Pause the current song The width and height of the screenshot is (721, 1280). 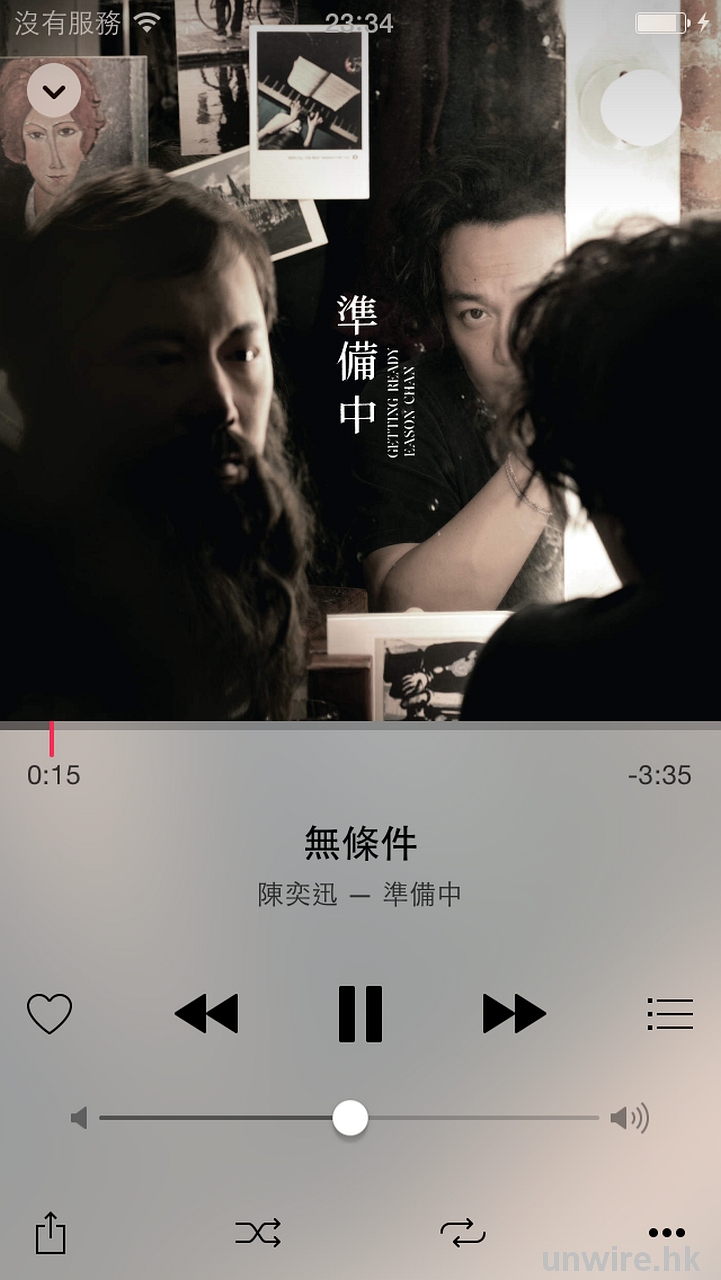[360, 1013]
